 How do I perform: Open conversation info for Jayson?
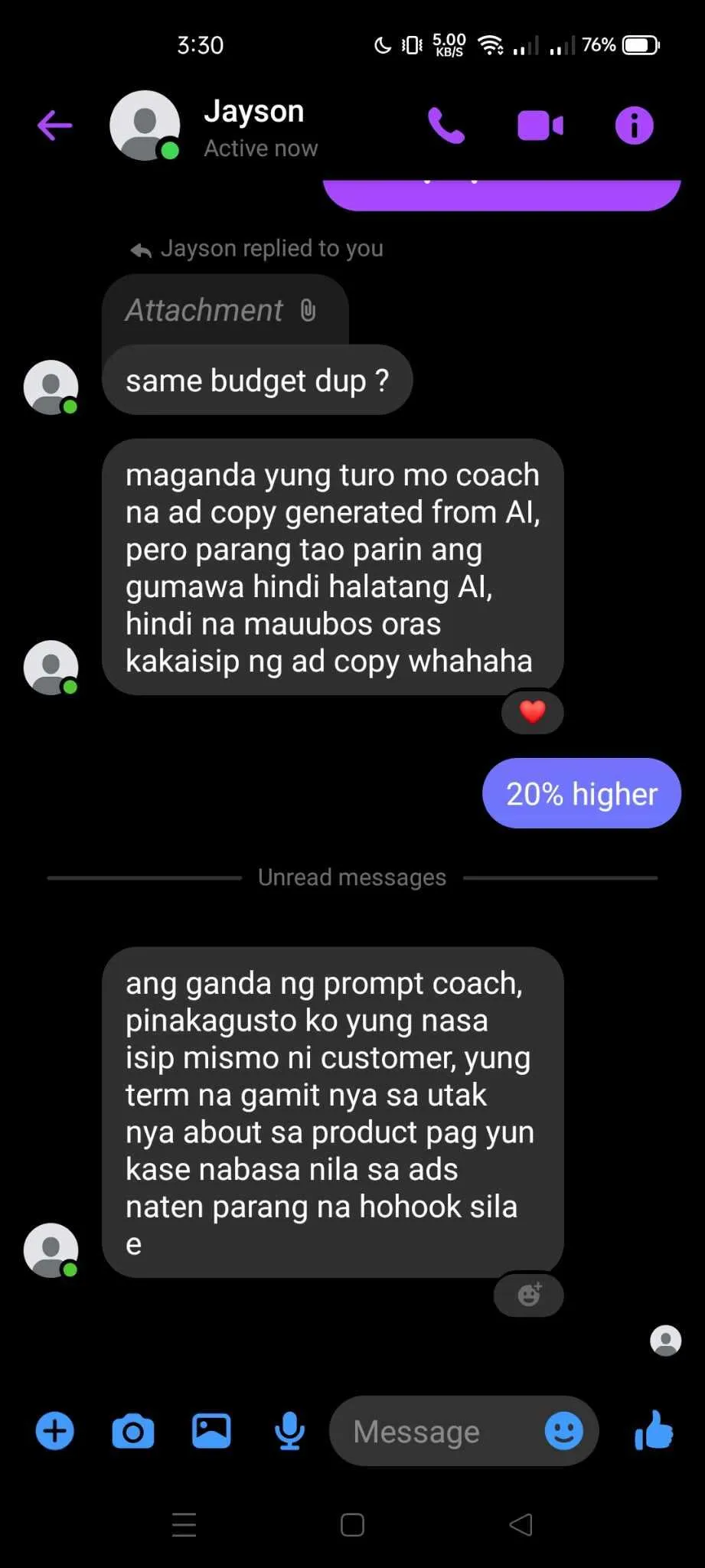point(634,126)
